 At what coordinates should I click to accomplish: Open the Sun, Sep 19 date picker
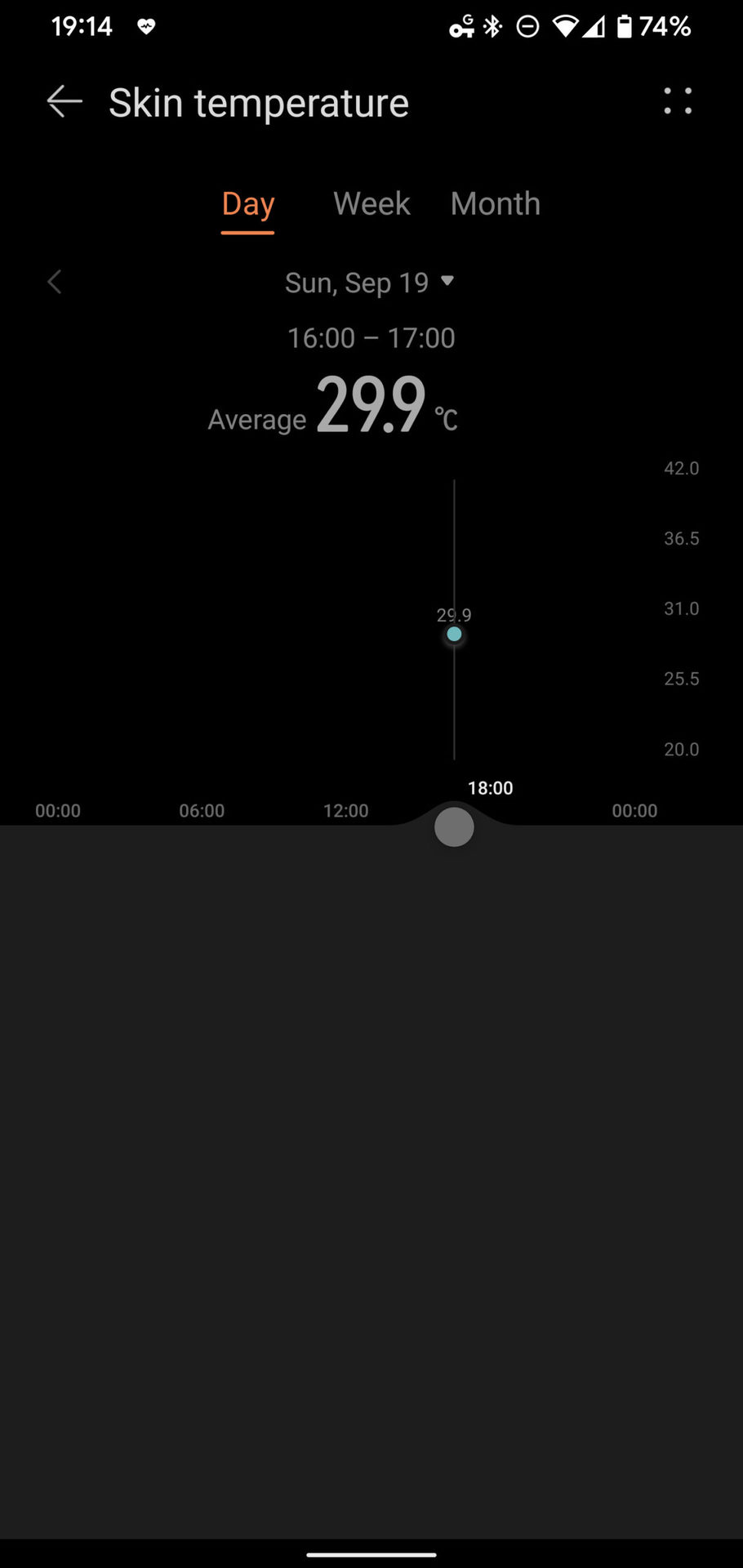tap(370, 283)
